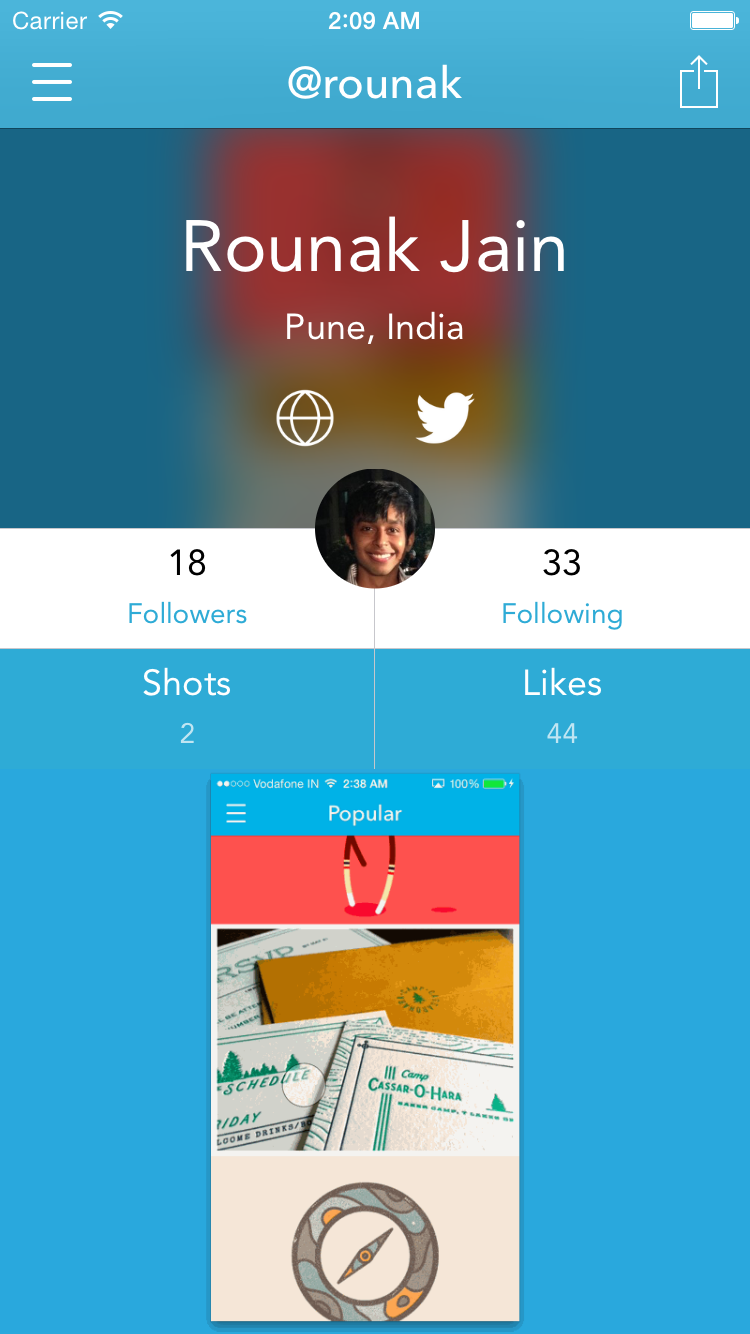Open Rounak's Twitter profile
The height and width of the screenshot is (1334, 750).
[x=445, y=418]
